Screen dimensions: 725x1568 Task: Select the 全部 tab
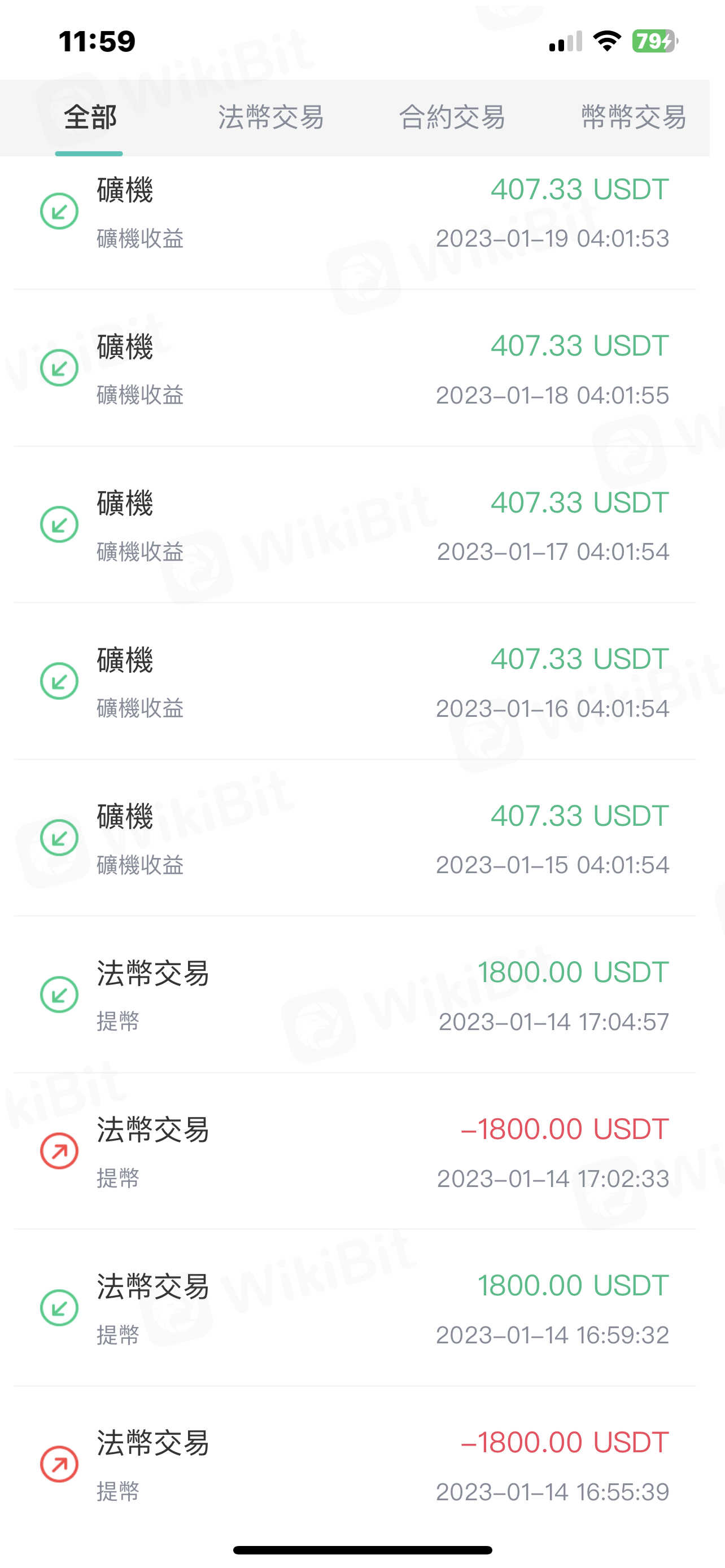tap(90, 117)
